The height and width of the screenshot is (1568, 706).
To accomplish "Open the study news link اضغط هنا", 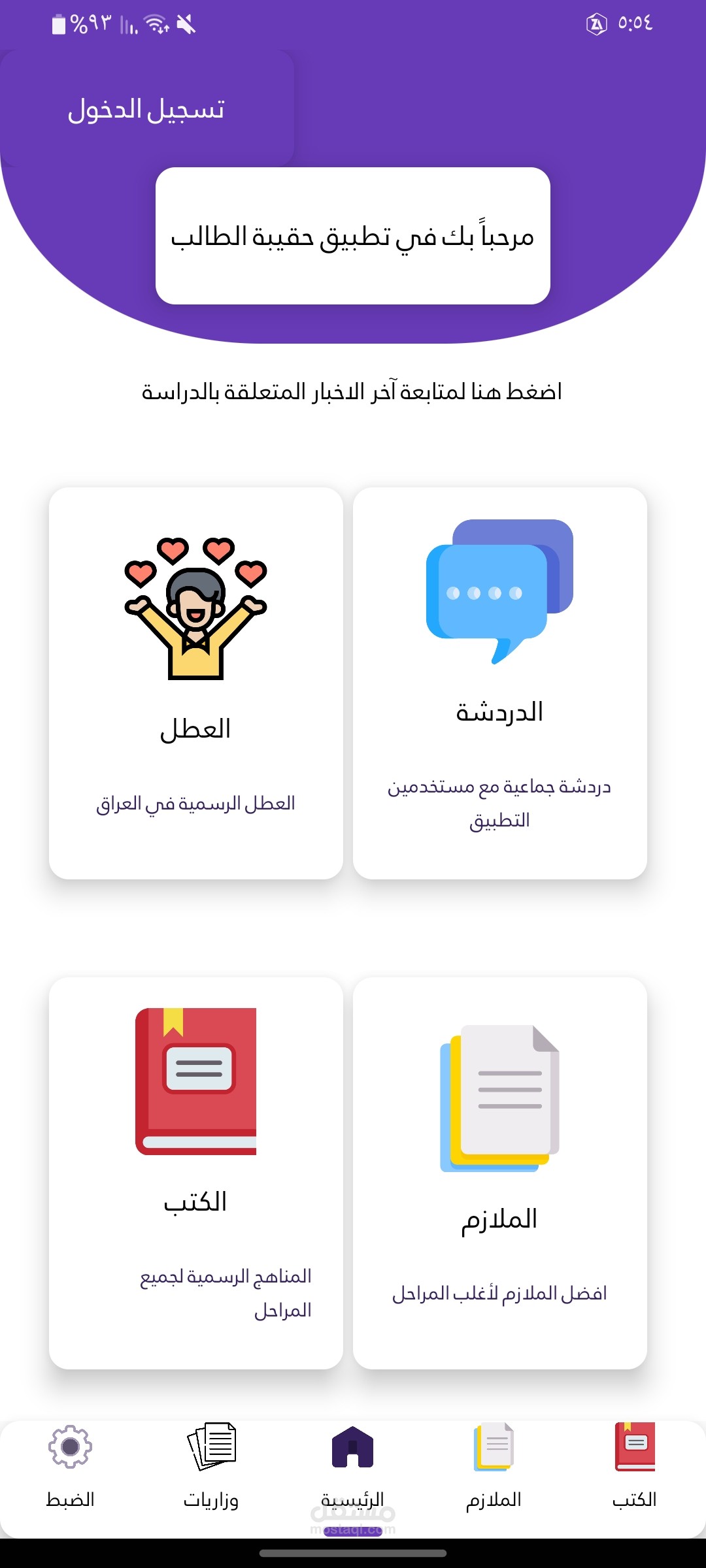I will point(352,392).
